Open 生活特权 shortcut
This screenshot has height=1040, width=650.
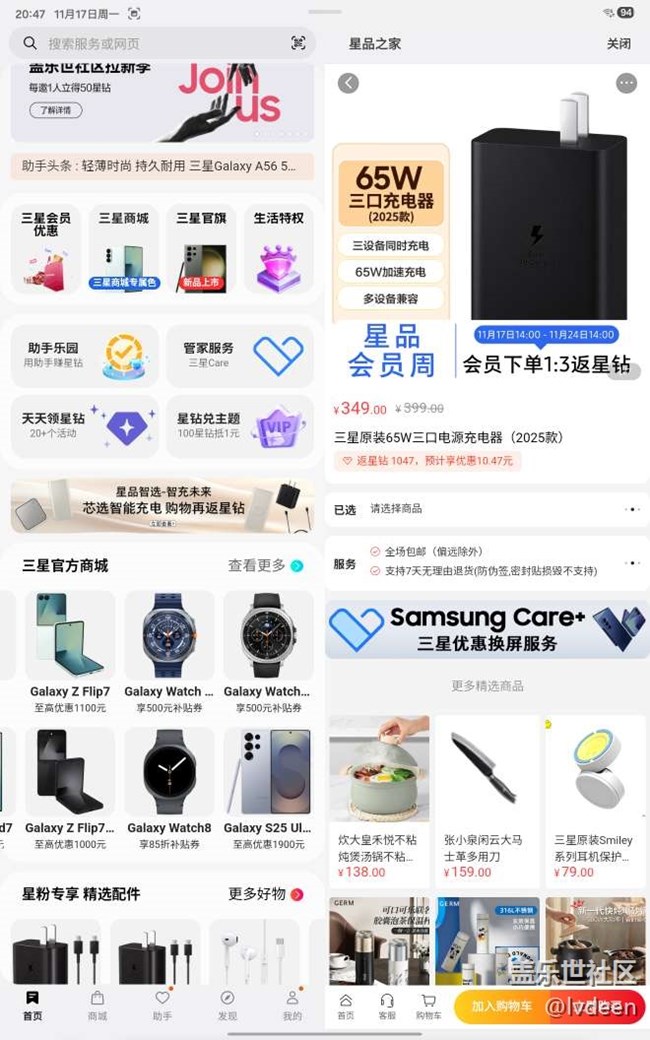[x=278, y=250]
